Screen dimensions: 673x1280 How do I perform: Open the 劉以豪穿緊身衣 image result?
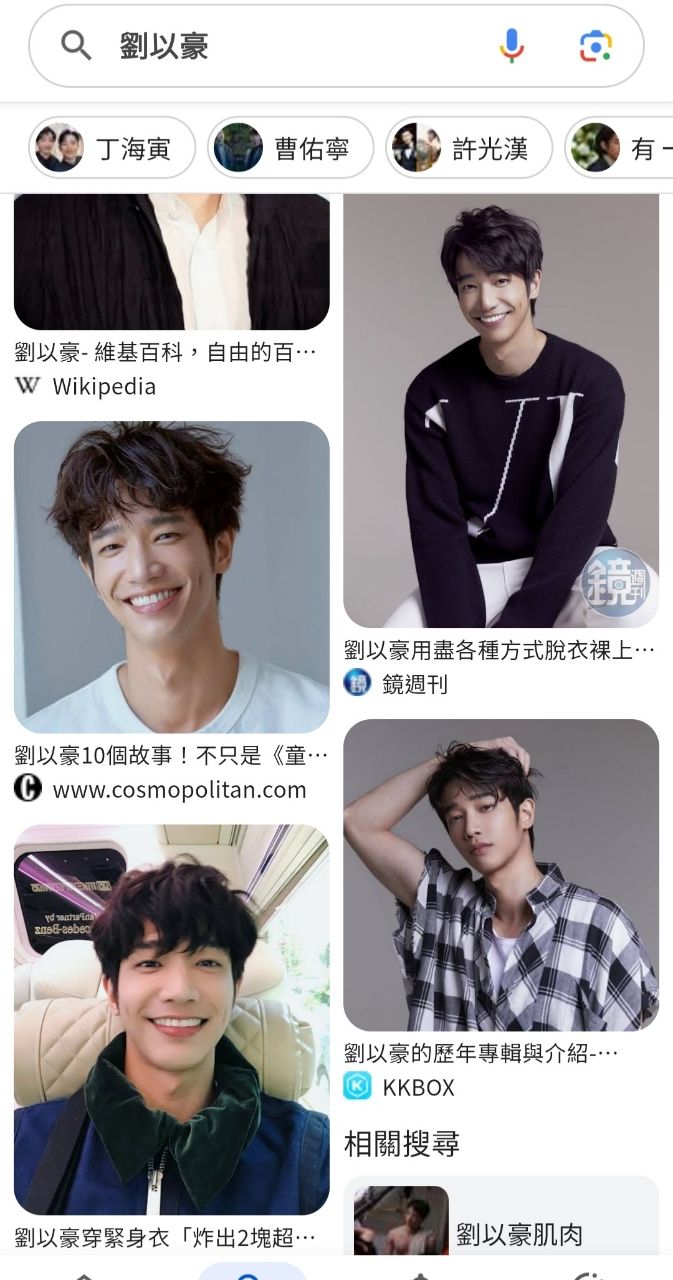click(171, 1020)
